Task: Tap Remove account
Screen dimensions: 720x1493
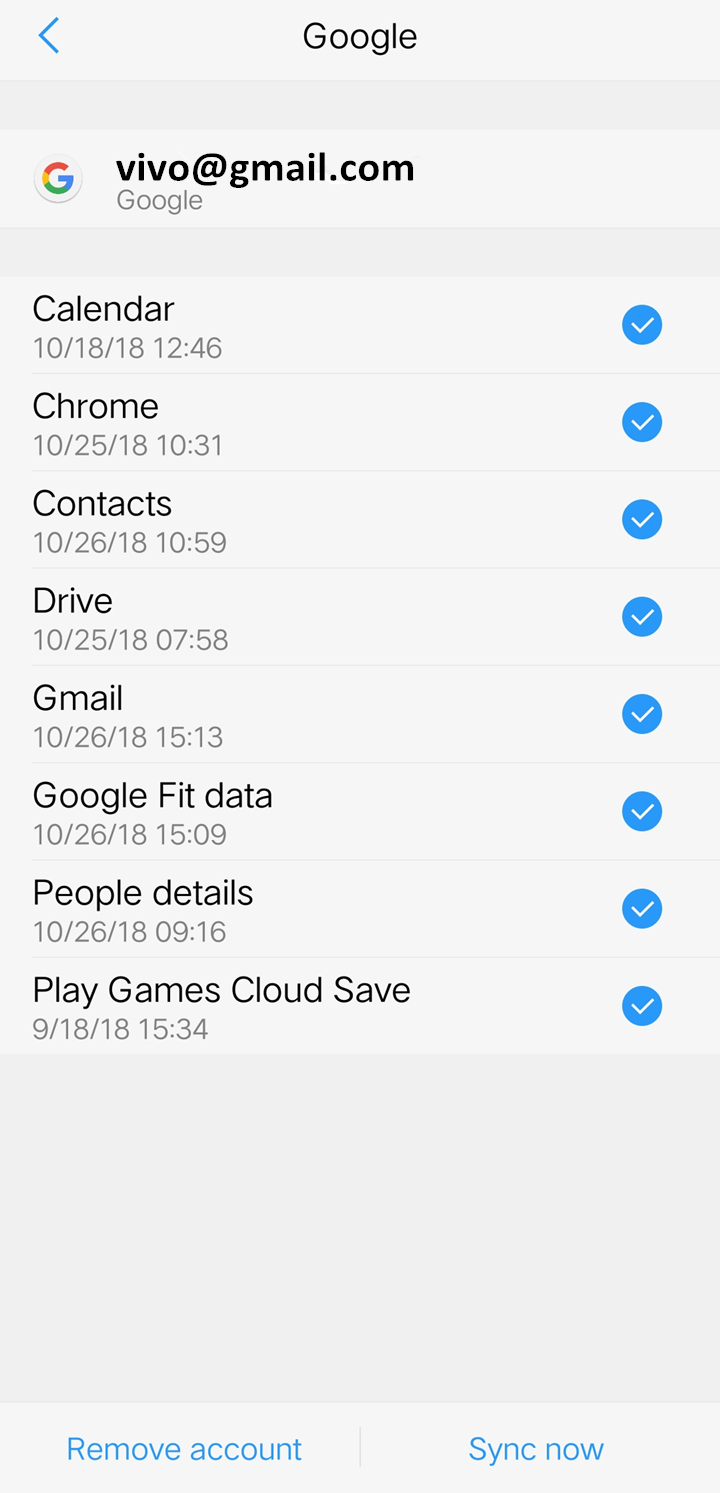Action: click(184, 1449)
